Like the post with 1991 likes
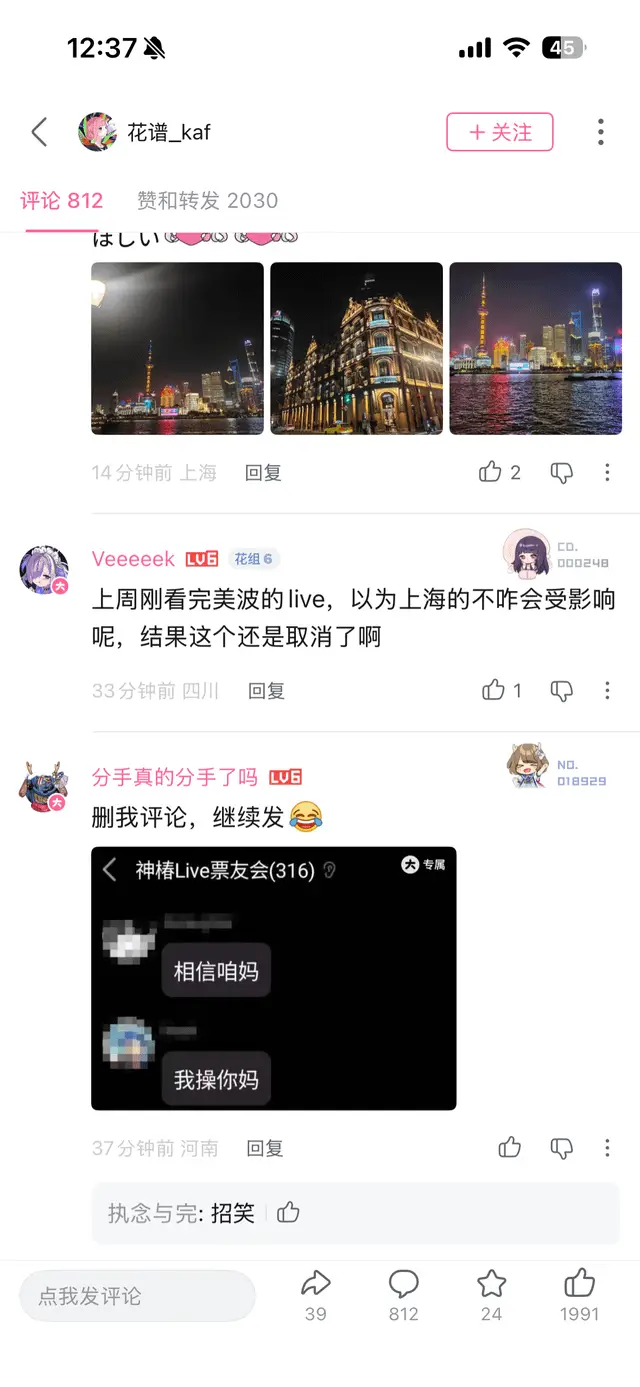 click(579, 1284)
